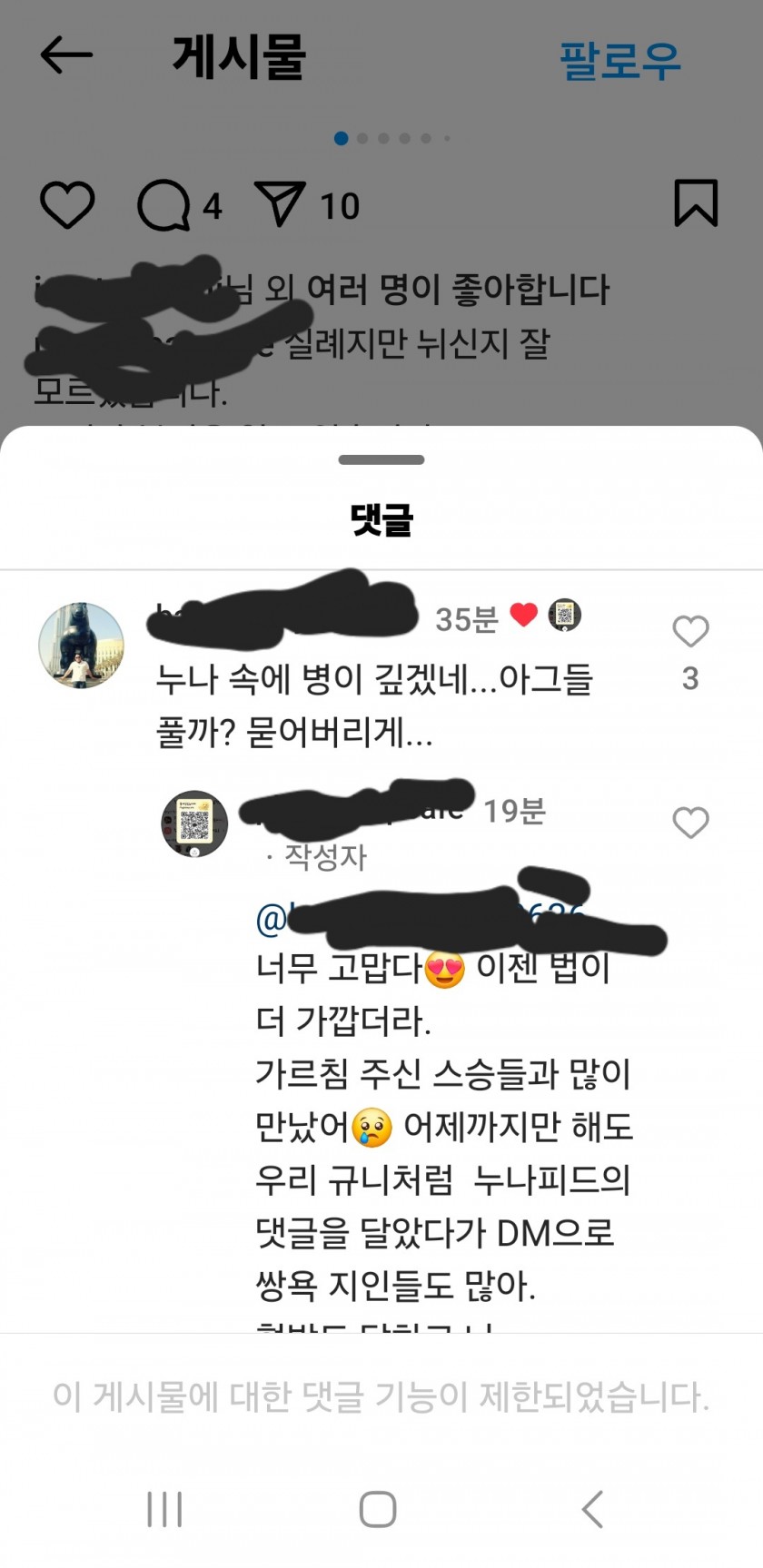Viewport: 763px width, 1568px height.
Task: Open the statue profile picture of first commenter
Action: (x=81, y=646)
